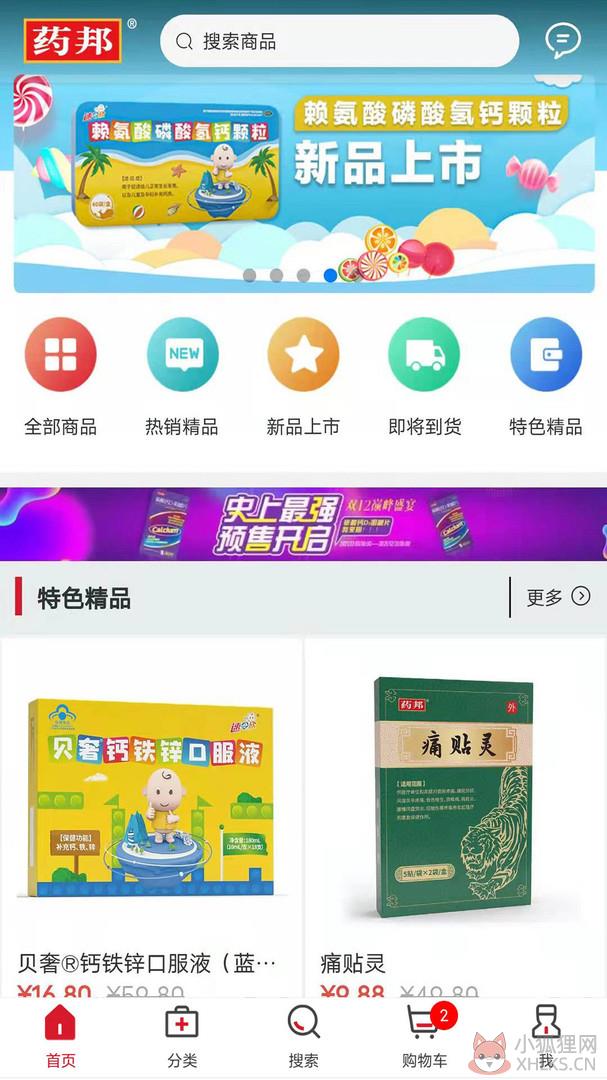Image resolution: width=607 pixels, height=1080 pixels.
Task: Switch to the 分类 tab
Action: tap(182, 1038)
